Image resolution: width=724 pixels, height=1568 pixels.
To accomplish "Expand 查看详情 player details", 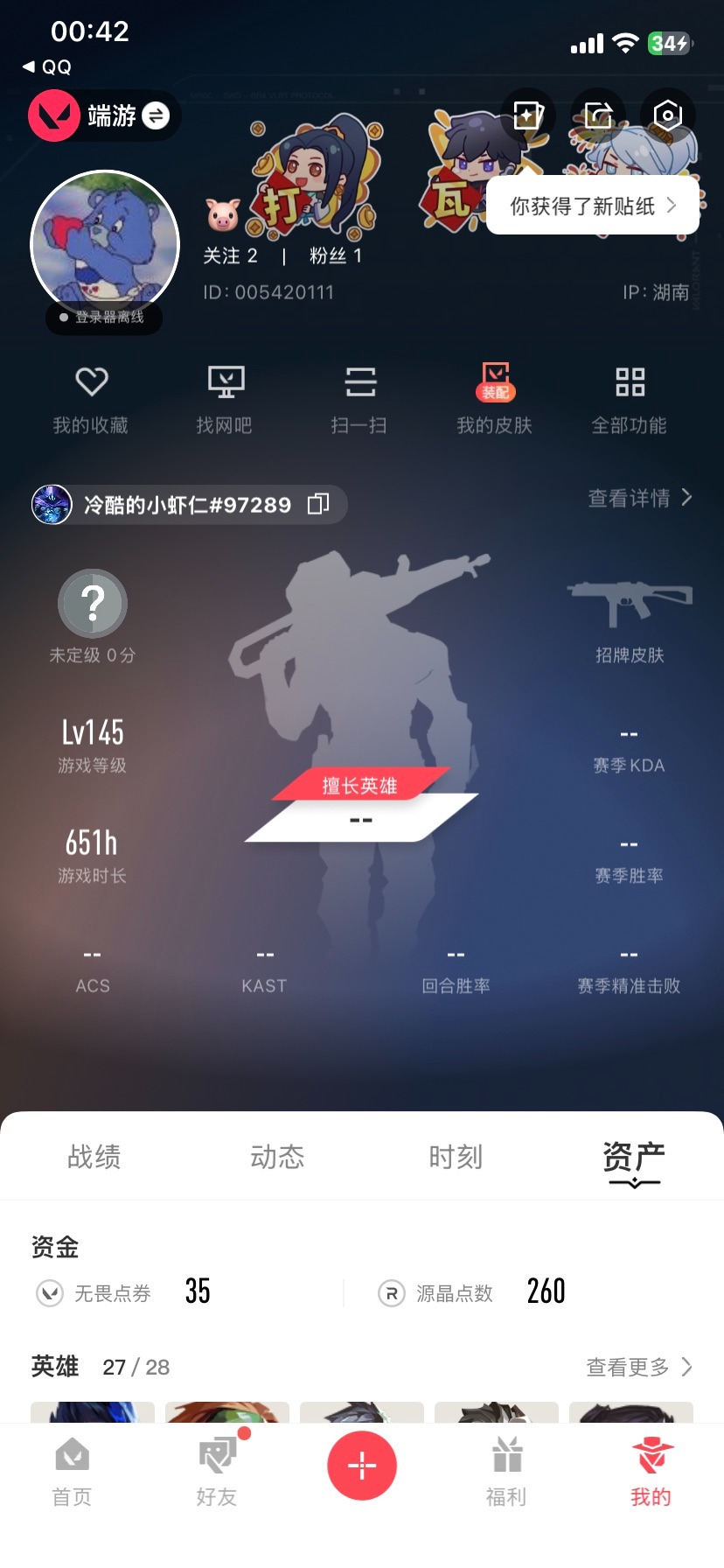I will pos(639,497).
